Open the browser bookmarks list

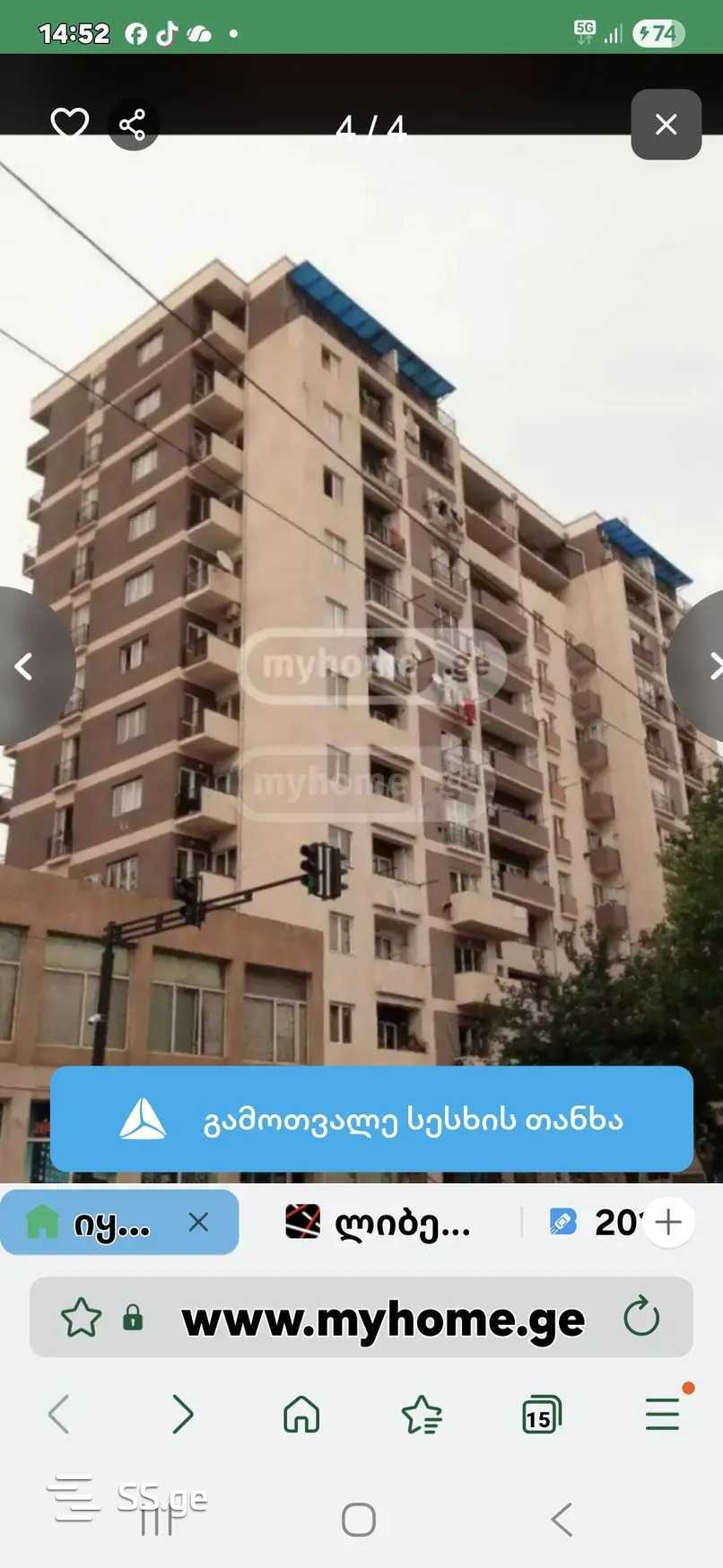tap(422, 1416)
